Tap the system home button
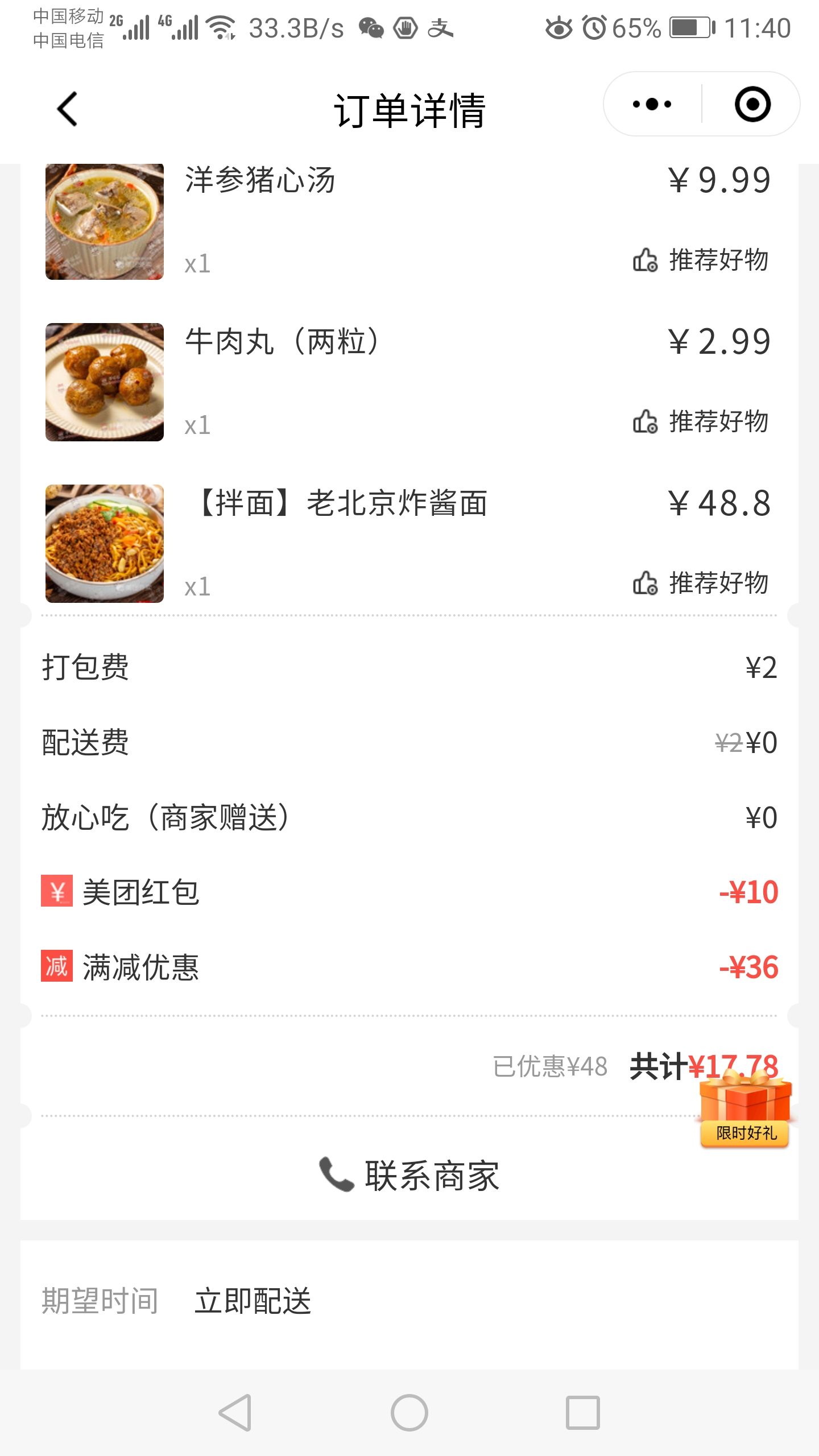The image size is (819, 1456). point(409,1413)
